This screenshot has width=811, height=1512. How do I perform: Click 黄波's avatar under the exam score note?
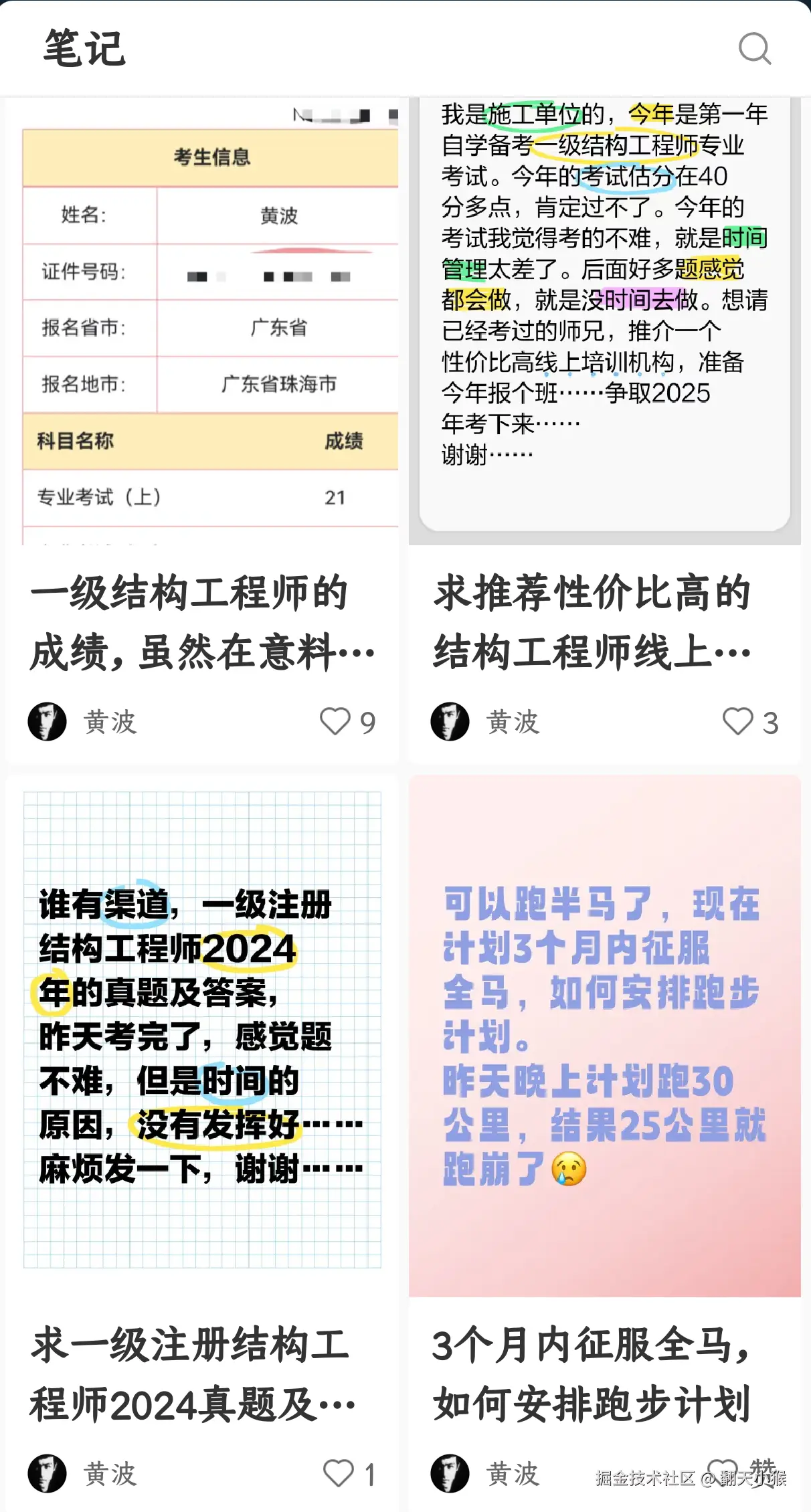(46, 721)
